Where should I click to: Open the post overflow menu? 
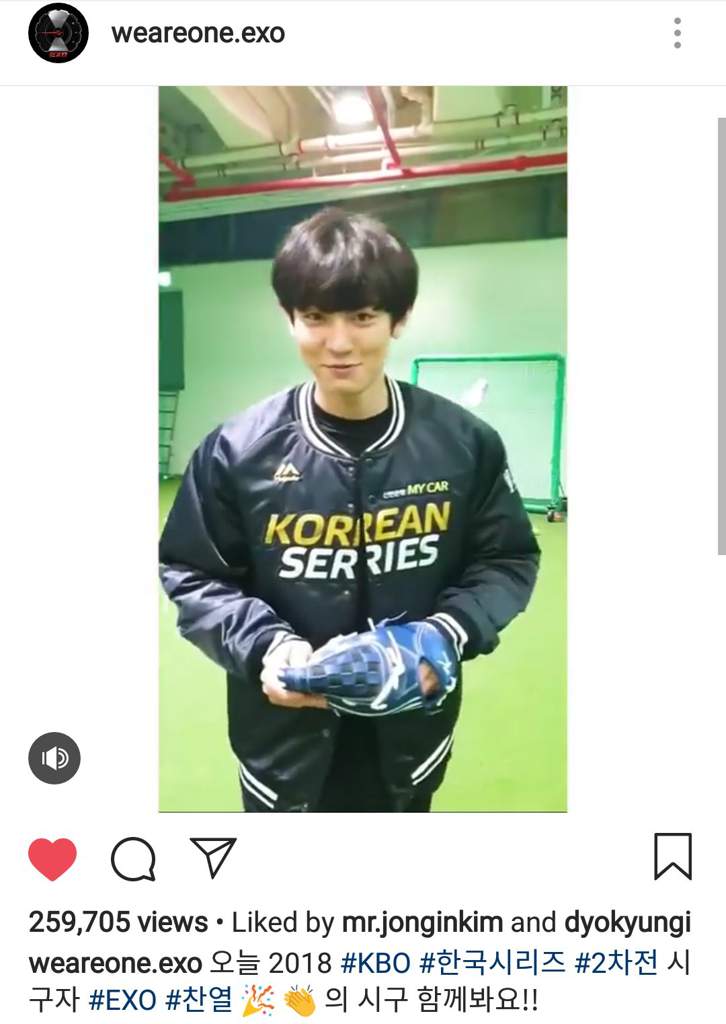(677, 33)
